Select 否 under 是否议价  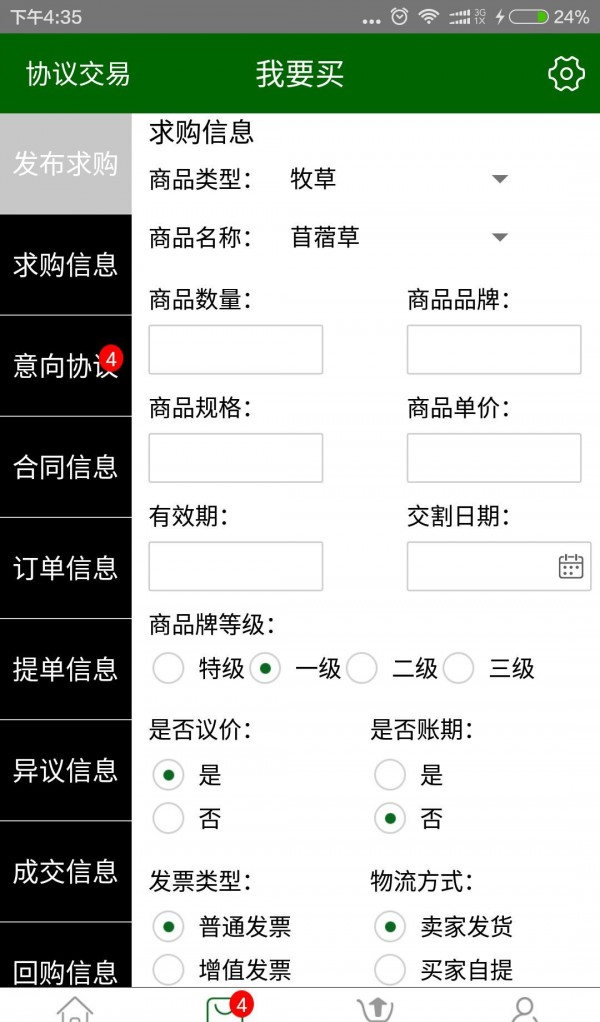(x=169, y=819)
